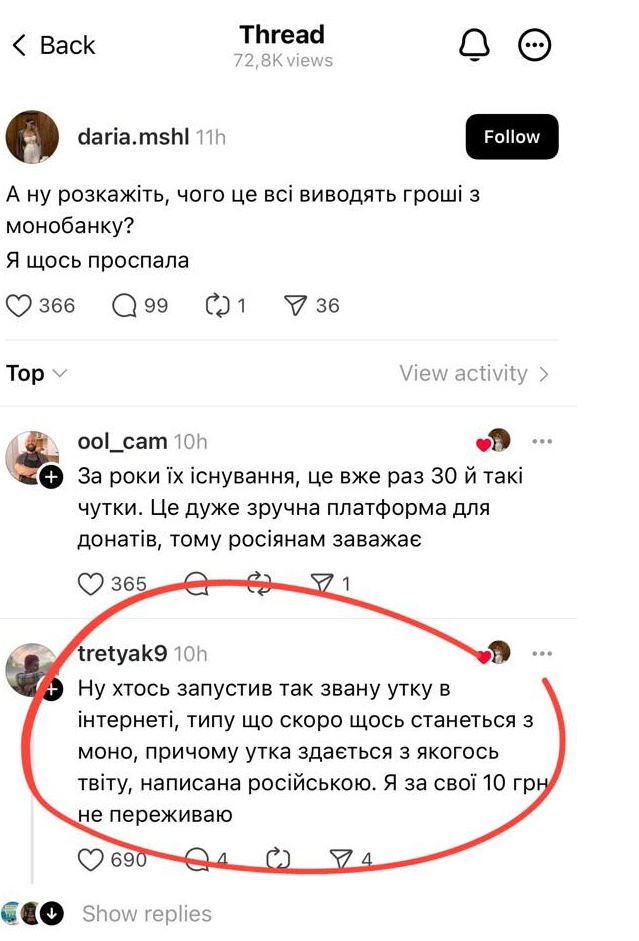Open the Top sorting dropdown

click(x=37, y=373)
